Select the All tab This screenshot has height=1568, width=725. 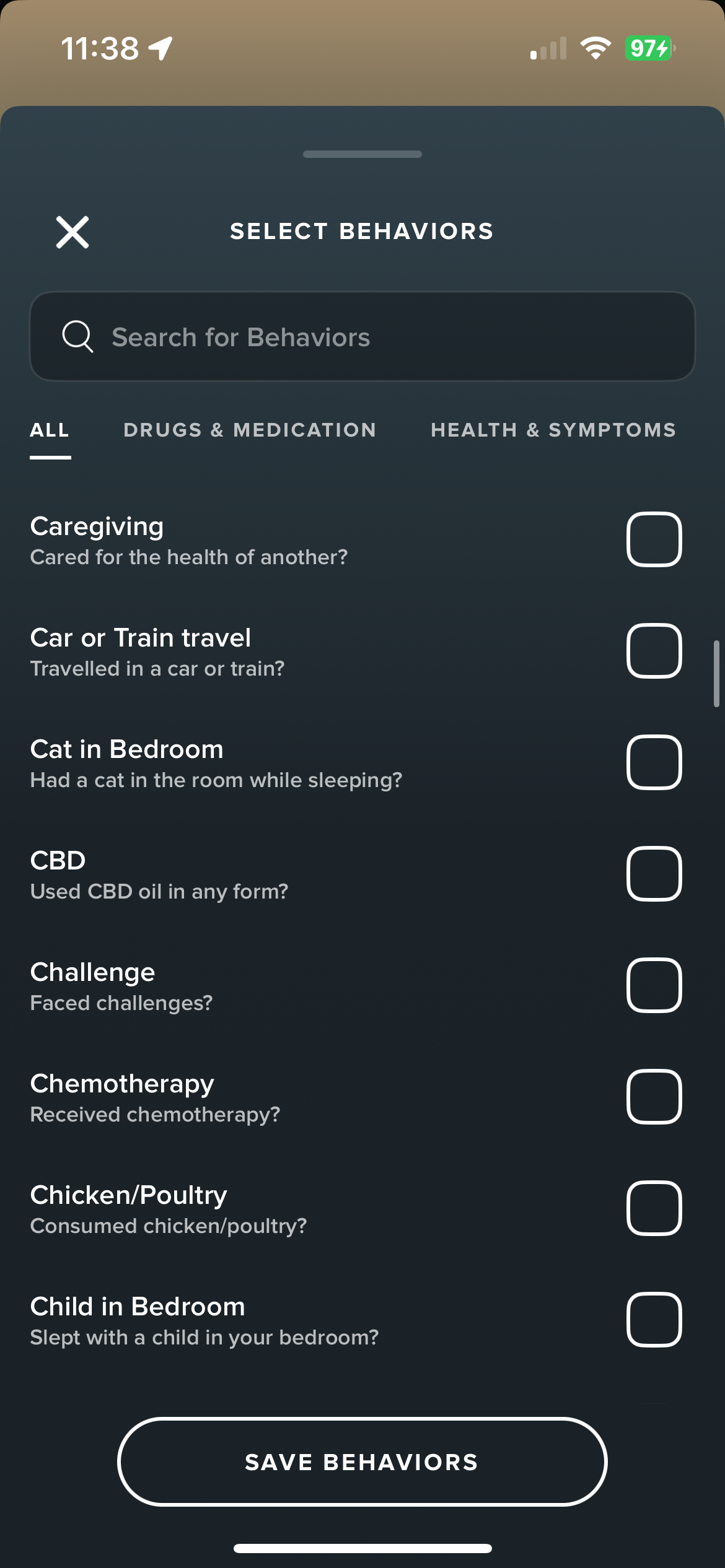50,430
